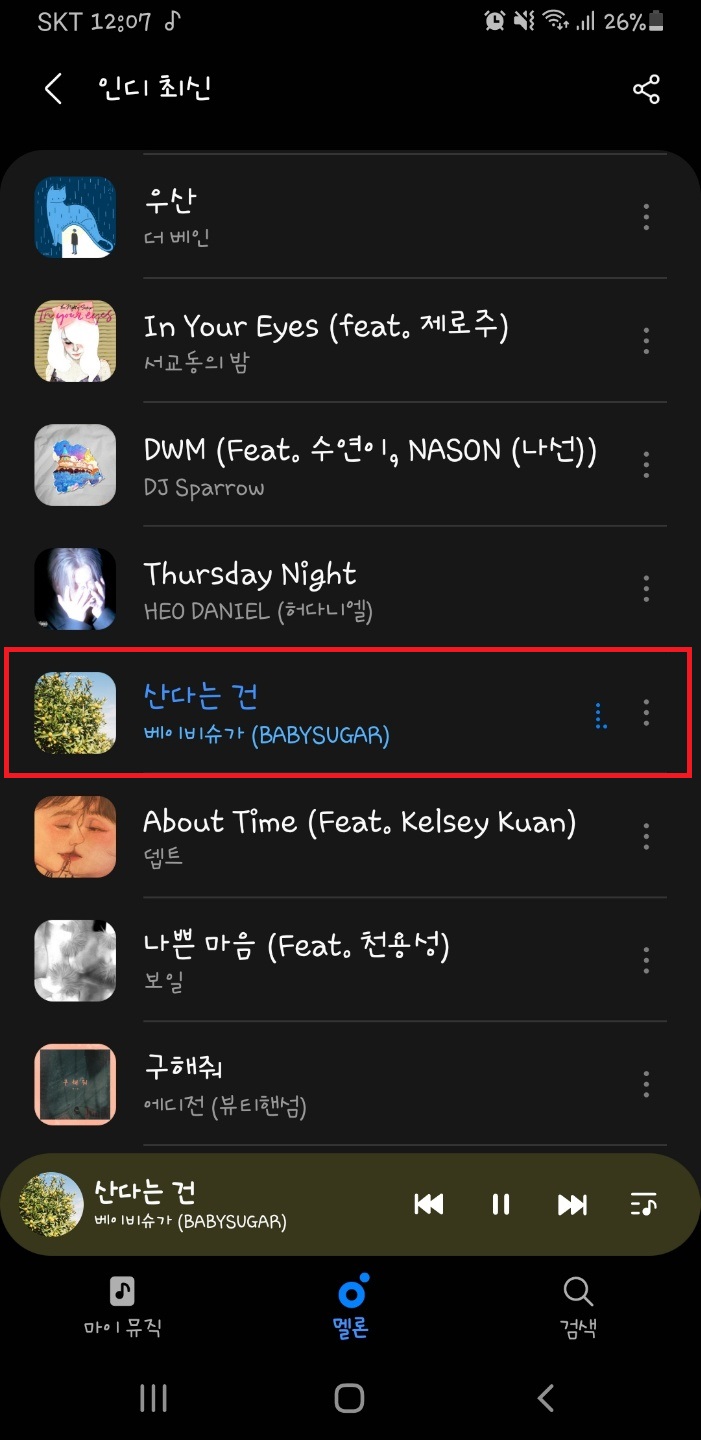Open more options for 구해줘
This screenshot has width=701, height=1440.
(x=646, y=1083)
